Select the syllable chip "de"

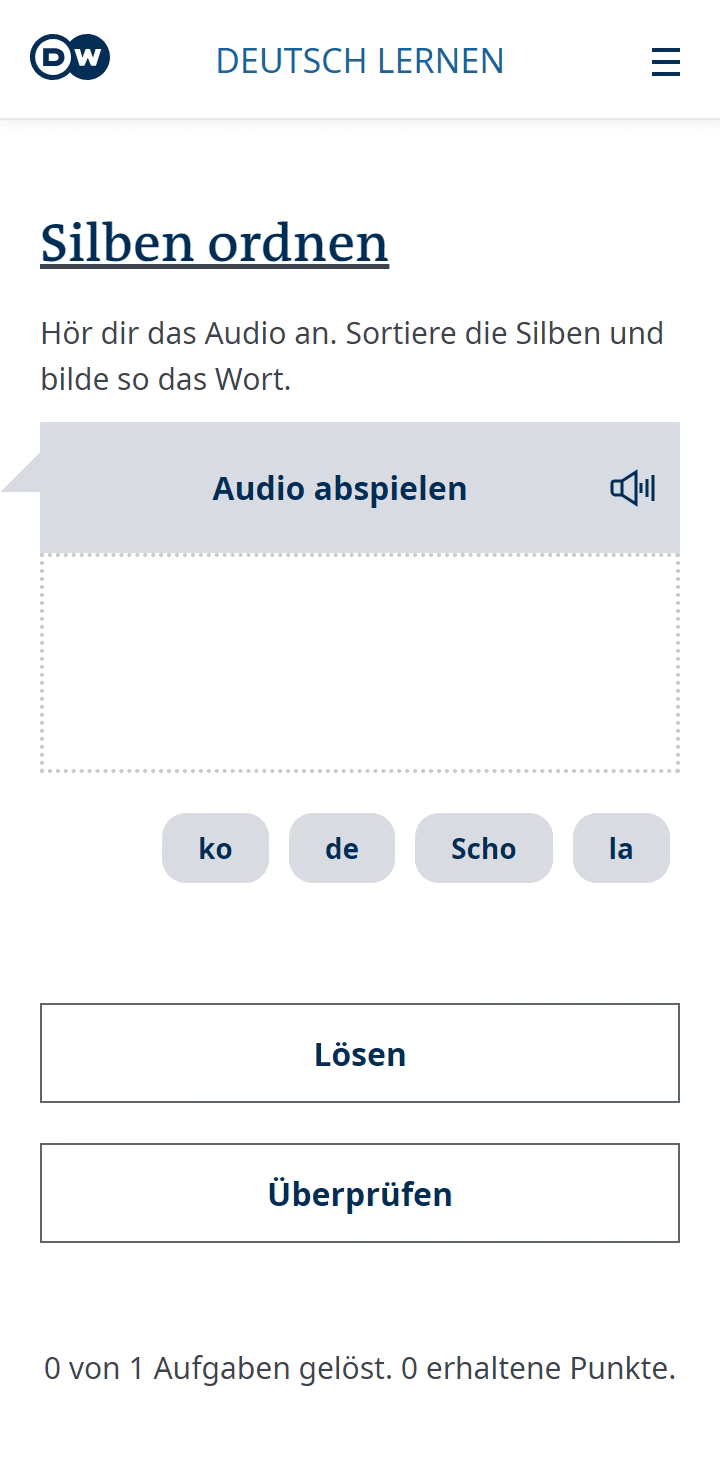(x=342, y=848)
